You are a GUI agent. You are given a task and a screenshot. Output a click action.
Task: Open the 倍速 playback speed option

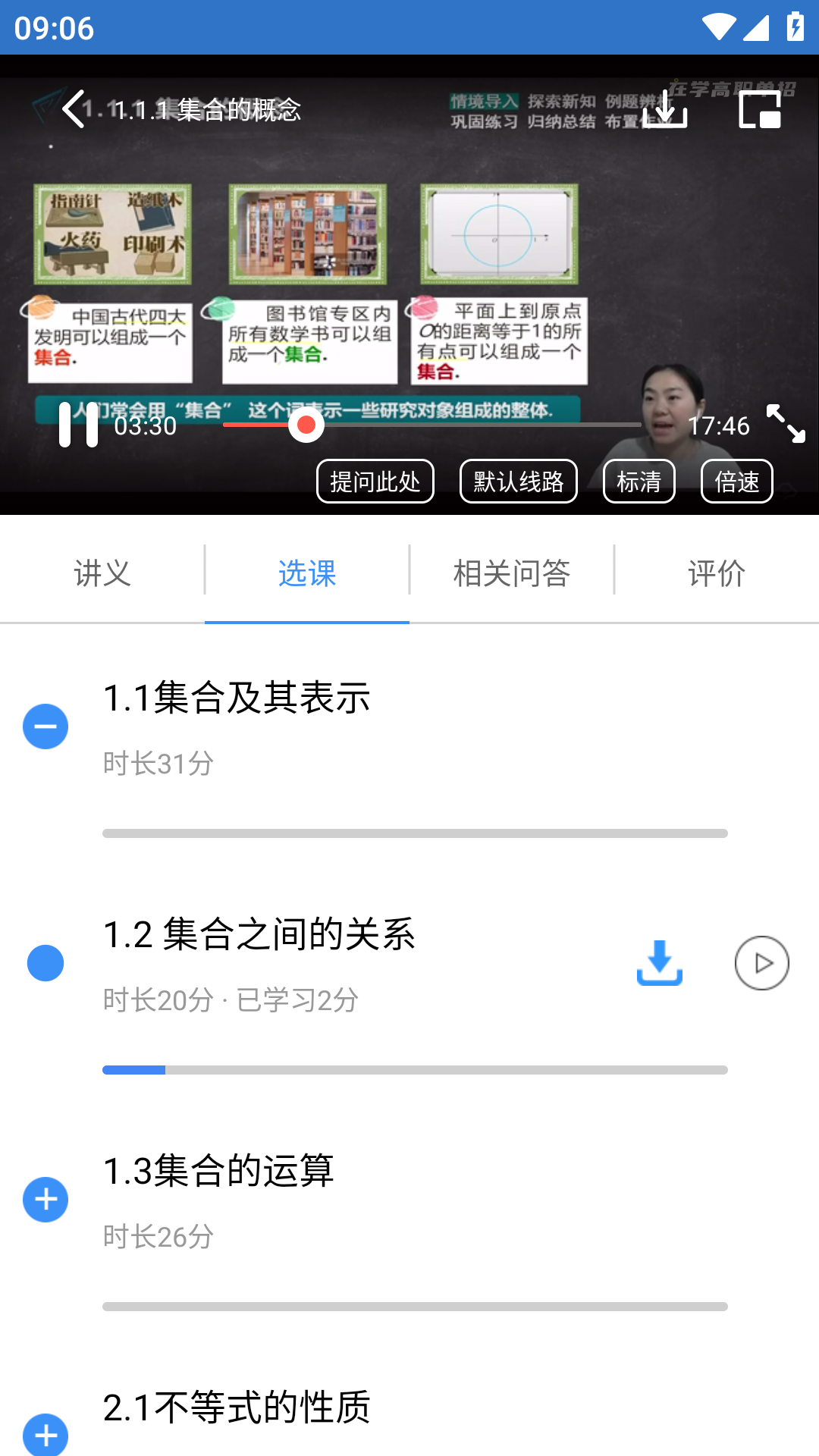pyautogui.click(x=736, y=481)
